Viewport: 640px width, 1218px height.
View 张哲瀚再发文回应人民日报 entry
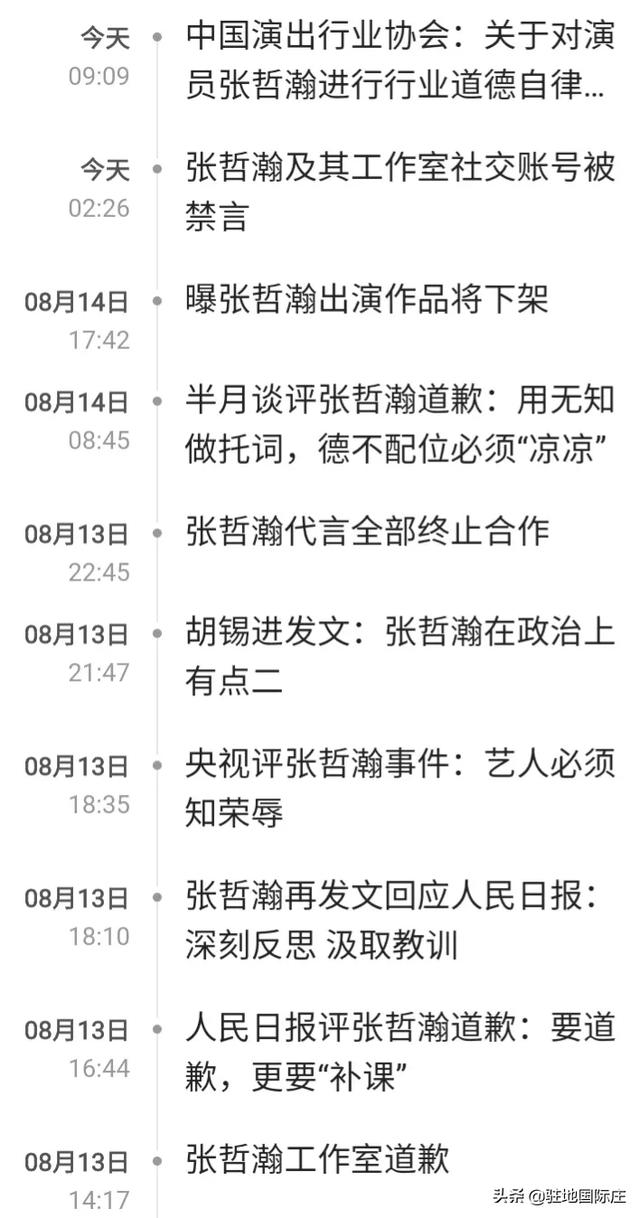pyautogui.click(x=400, y=920)
